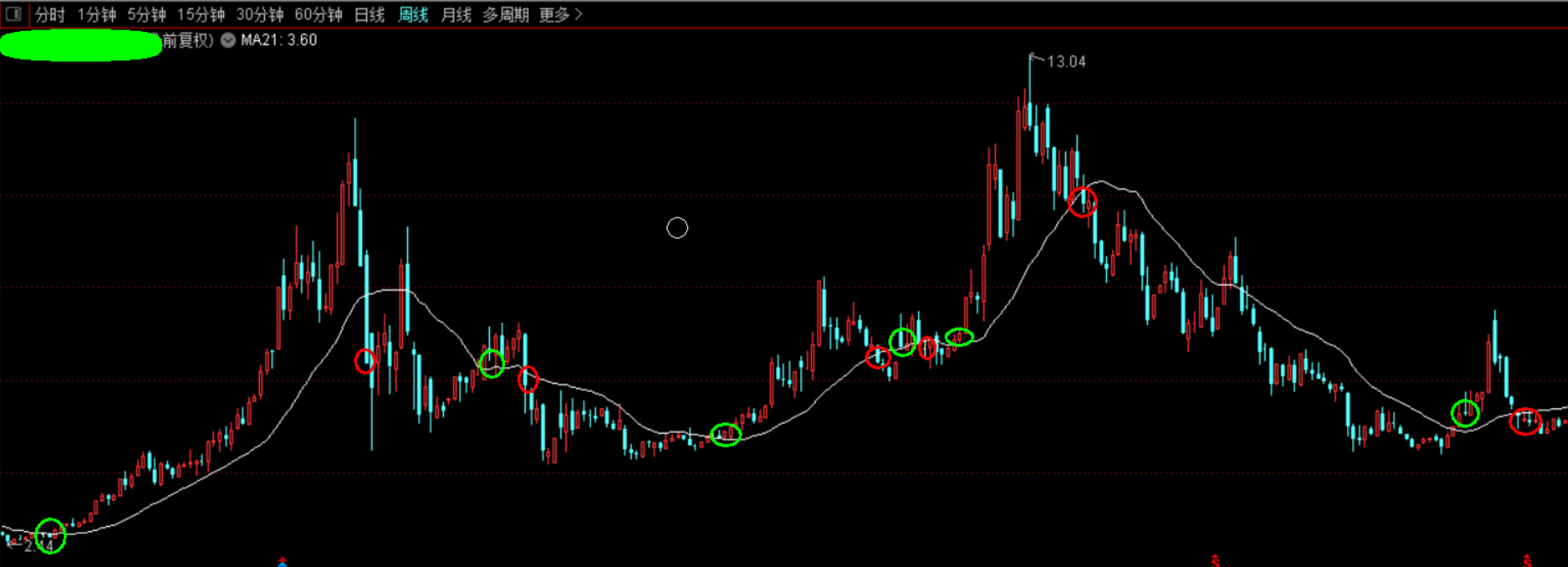The height and width of the screenshot is (567, 1568).
Task: Toggle the side panel icon at top left
Action: pyautogui.click(x=13, y=14)
